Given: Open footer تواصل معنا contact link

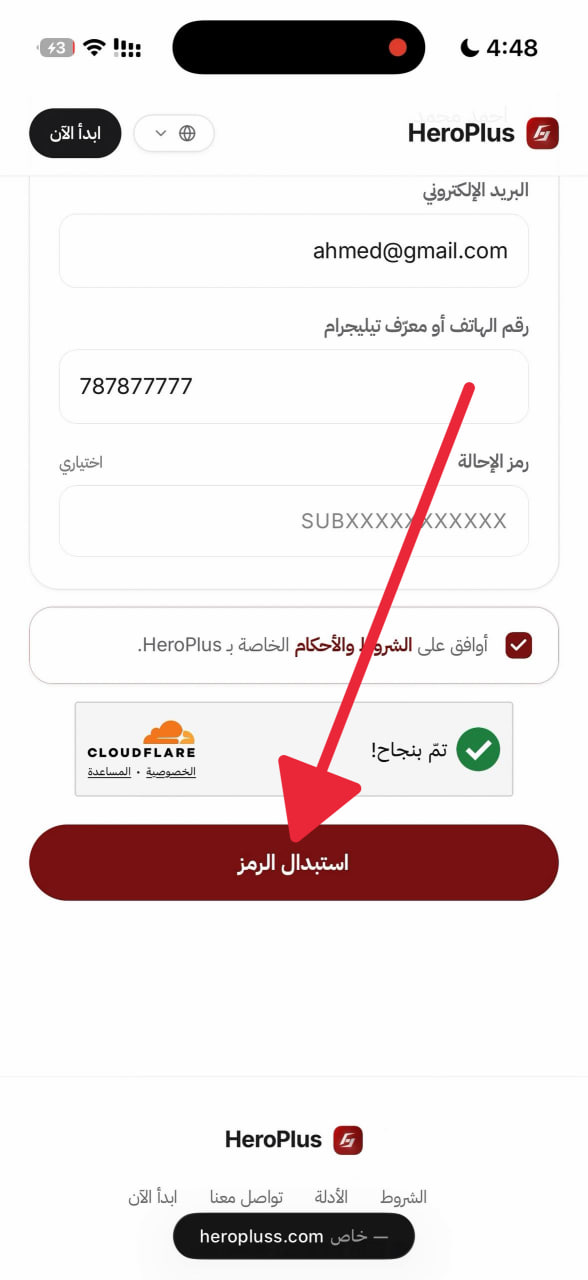Looking at the screenshot, I should (x=246, y=1197).
